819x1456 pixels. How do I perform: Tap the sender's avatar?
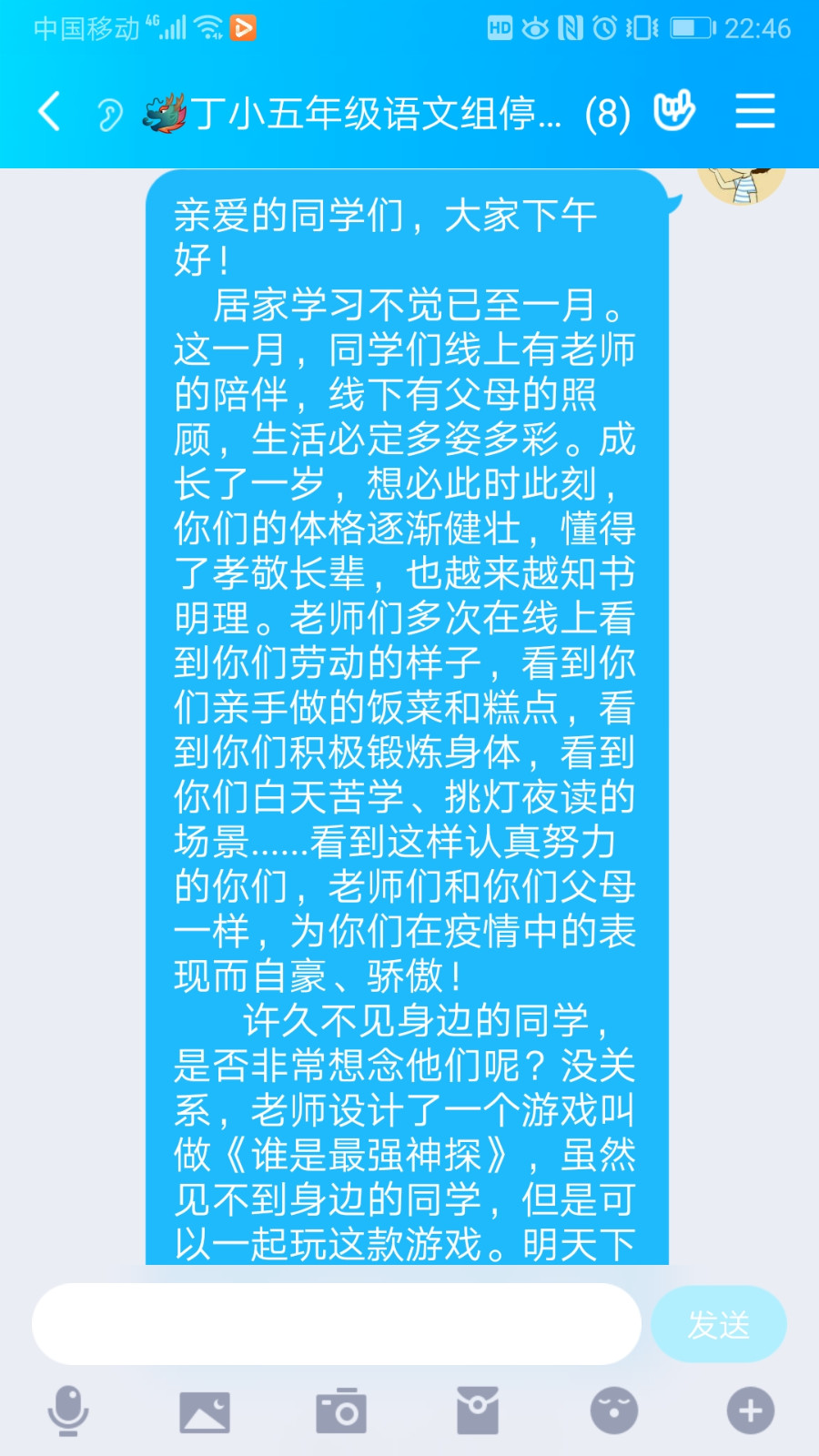[x=741, y=182]
